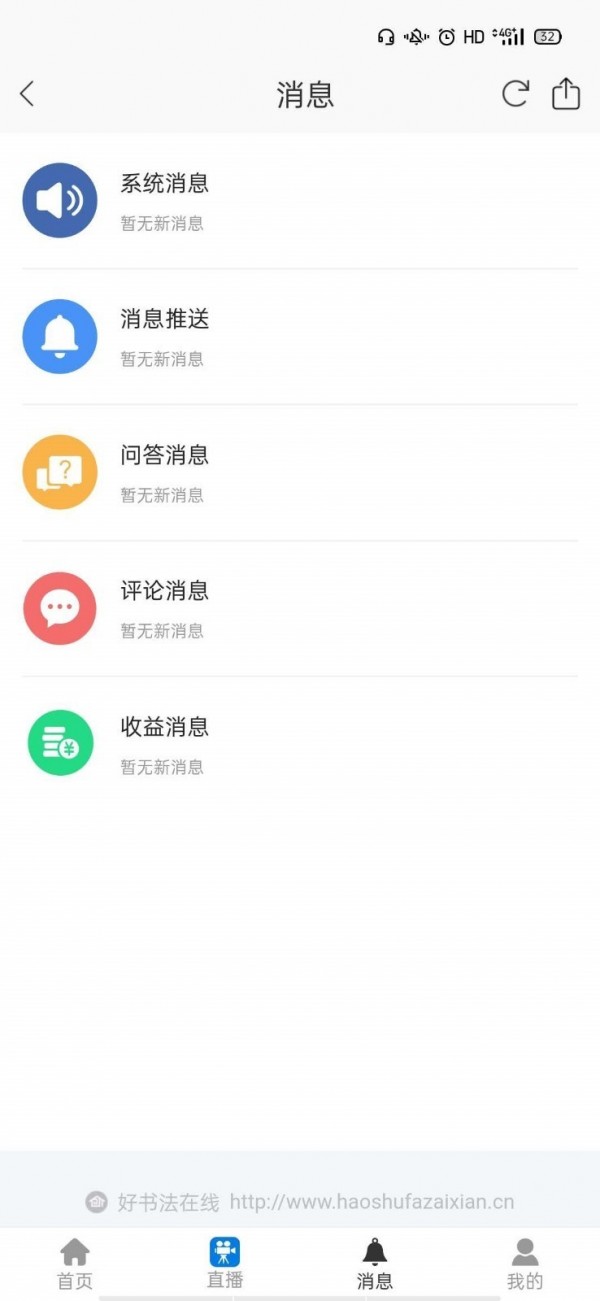Open the 消息推送 row
Image resolution: width=600 pixels, height=1301 pixels.
(x=300, y=337)
